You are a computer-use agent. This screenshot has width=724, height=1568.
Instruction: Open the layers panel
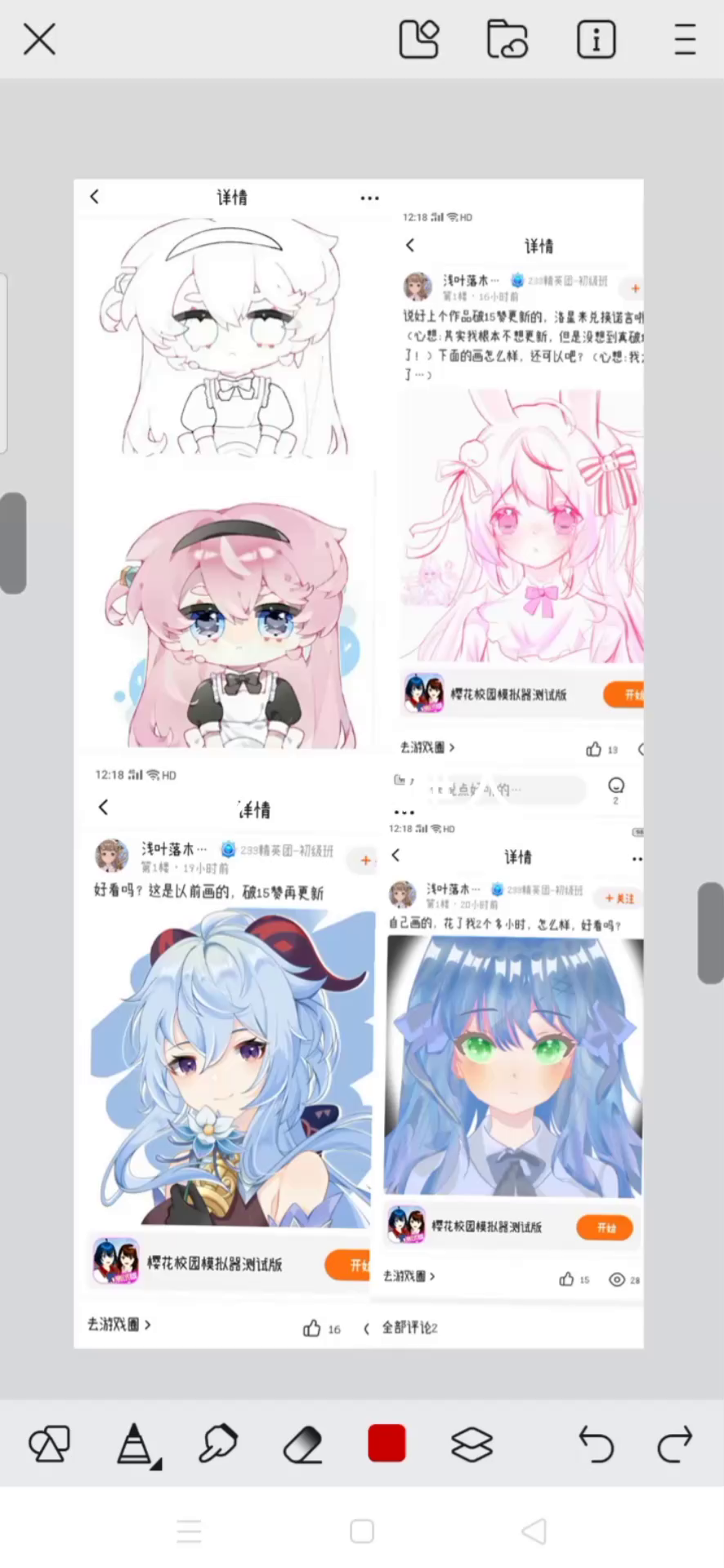pos(471,1444)
